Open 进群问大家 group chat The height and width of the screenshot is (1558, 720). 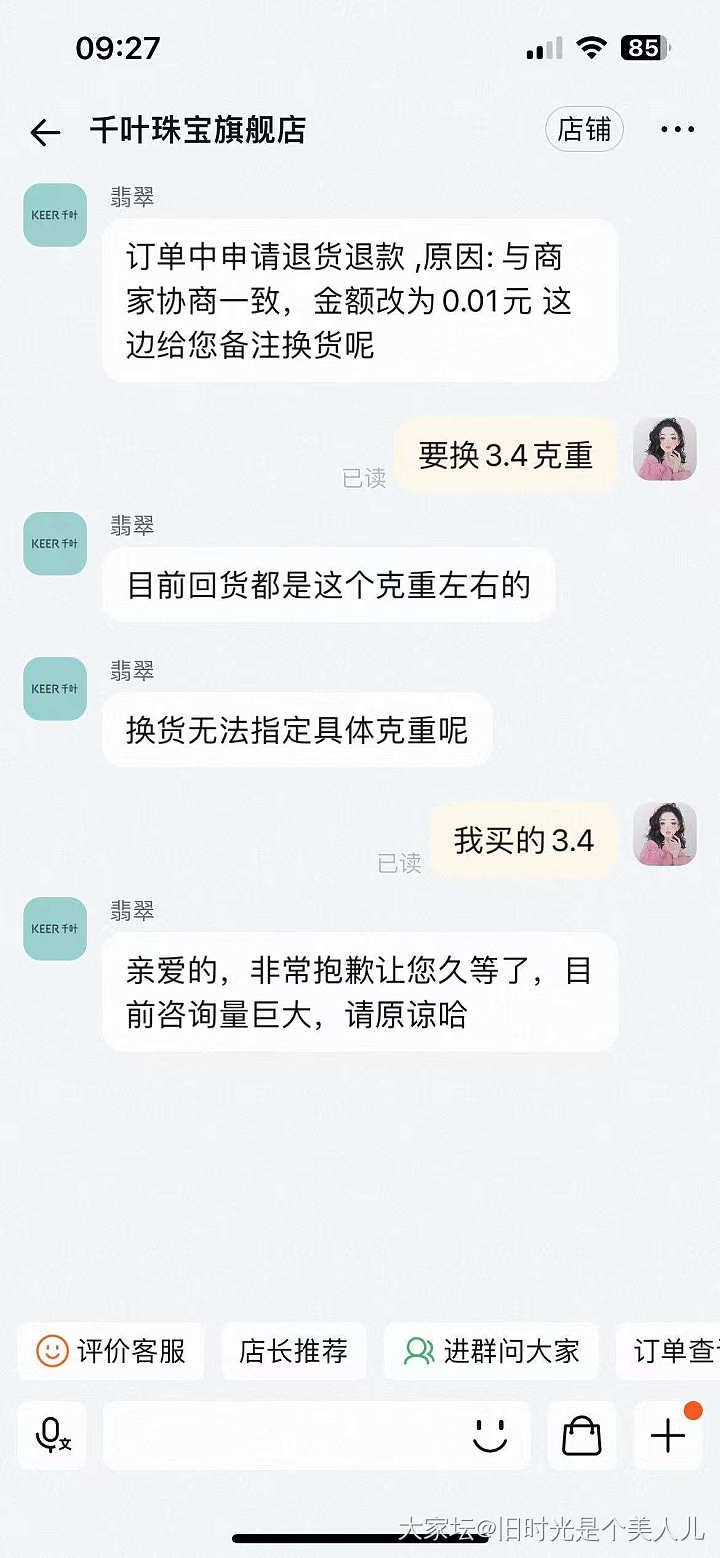tap(491, 1351)
